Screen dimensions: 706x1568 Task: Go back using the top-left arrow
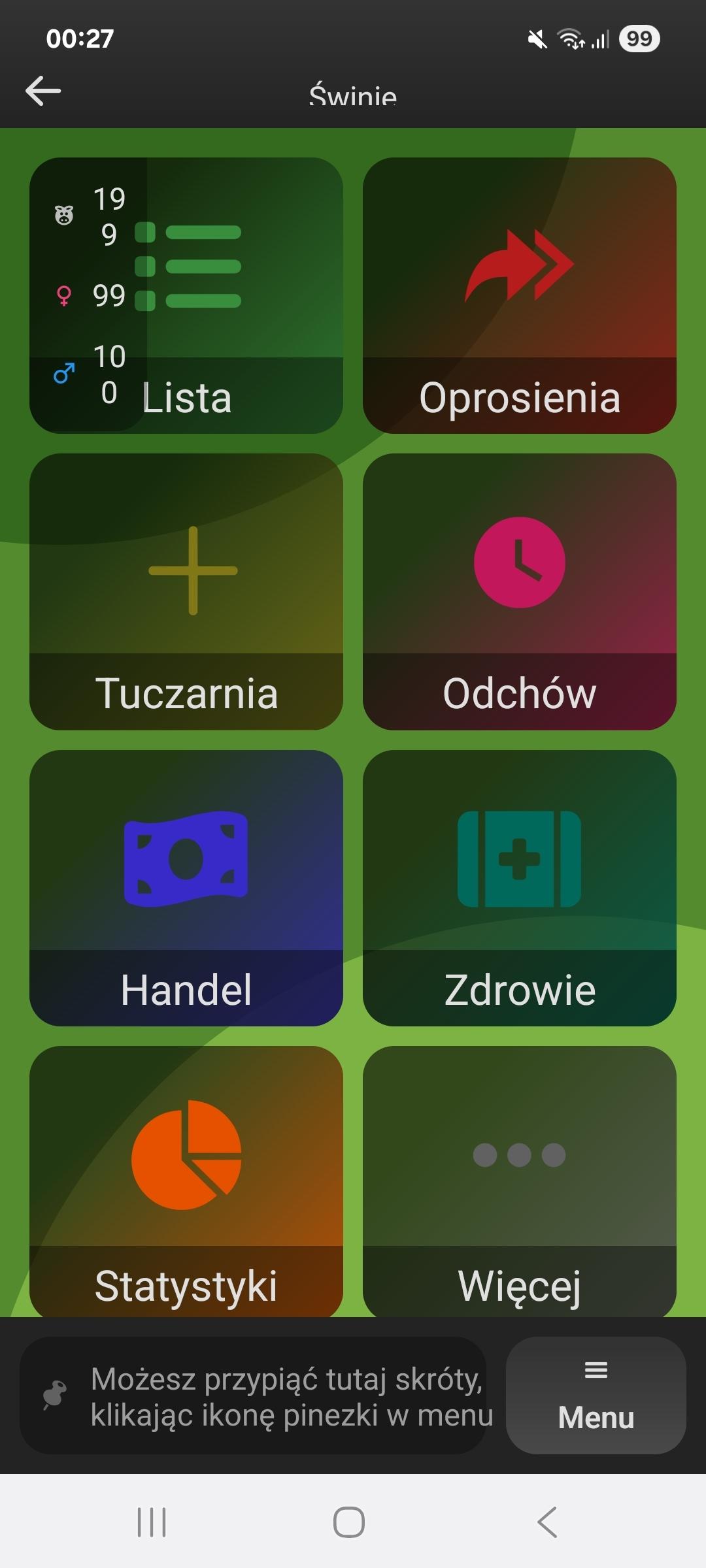[x=43, y=91]
